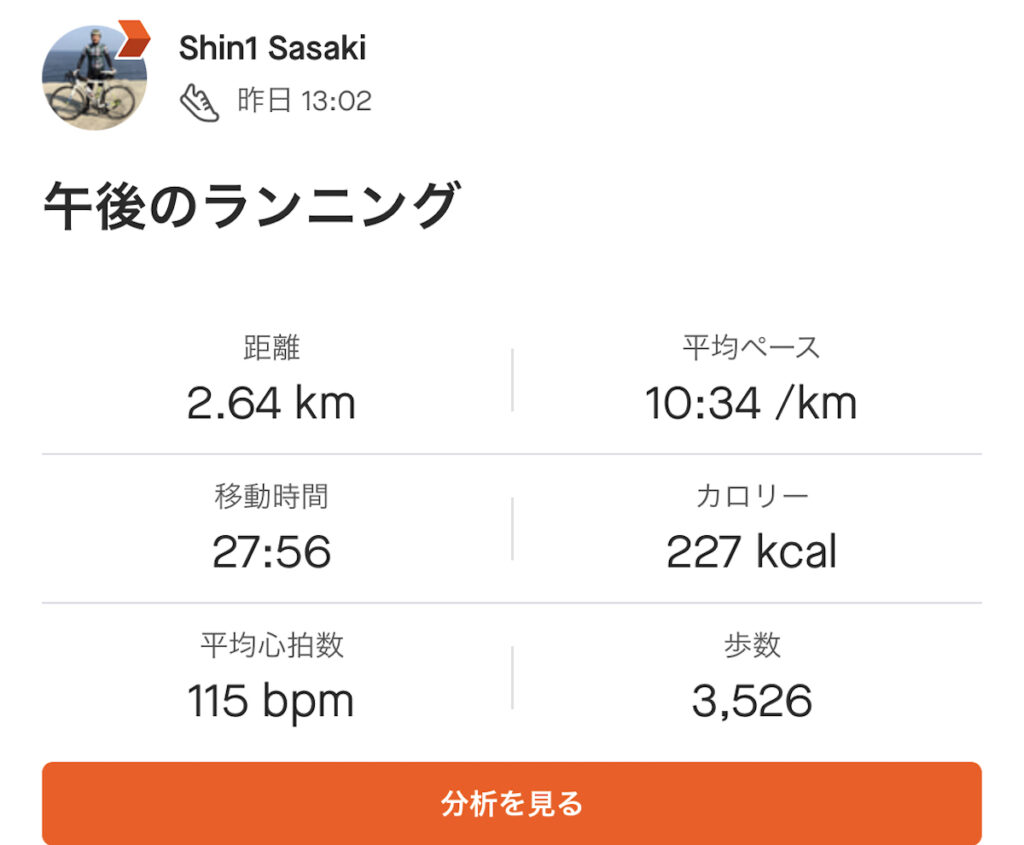Image resolution: width=1024 pixels, height=845 pixels.
Task: Open Shin1 Sasaki's profile picture
Action: click(x=93, y=77)
